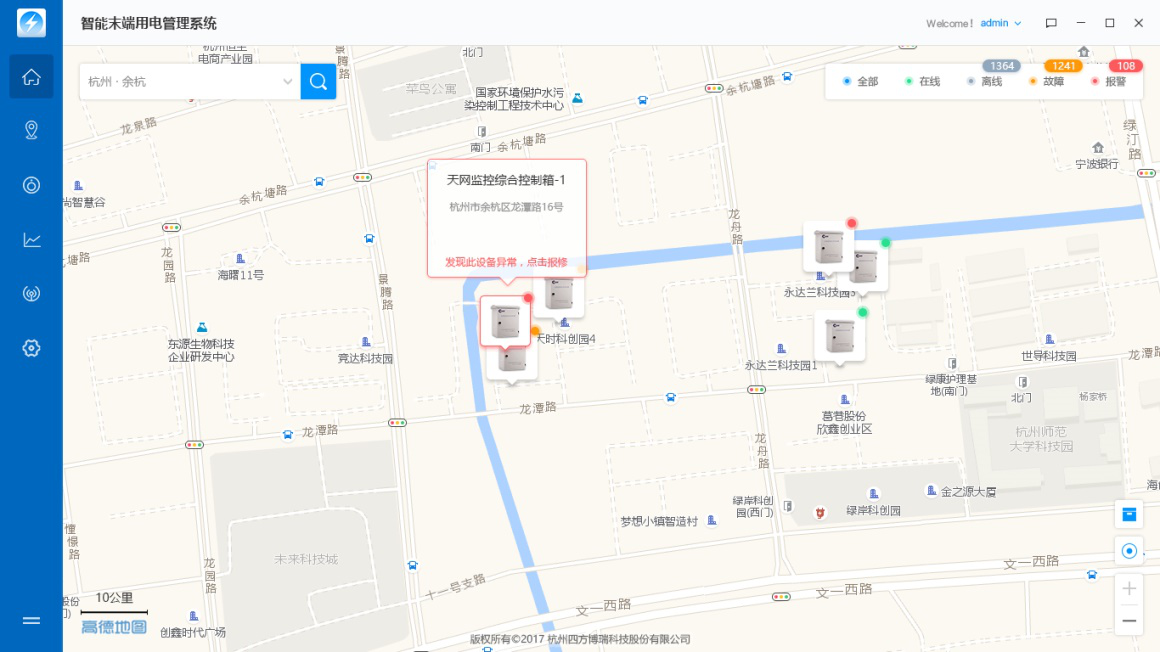Viewport: 1160px width, 652px height.
Task: Tap 发现此设备异常，点击报修 link
Action: tap(506, 262)
